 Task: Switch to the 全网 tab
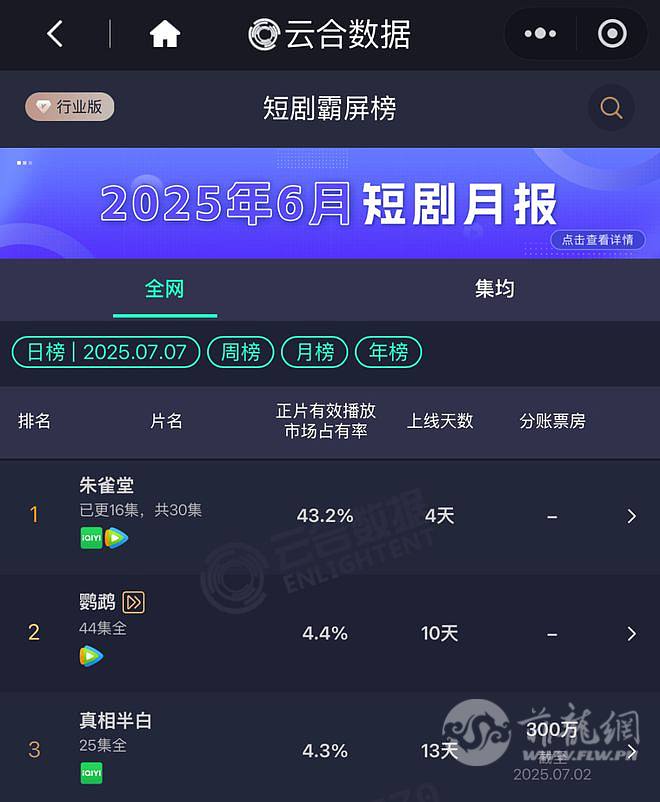pyautogui.click(x=164, y=289)
